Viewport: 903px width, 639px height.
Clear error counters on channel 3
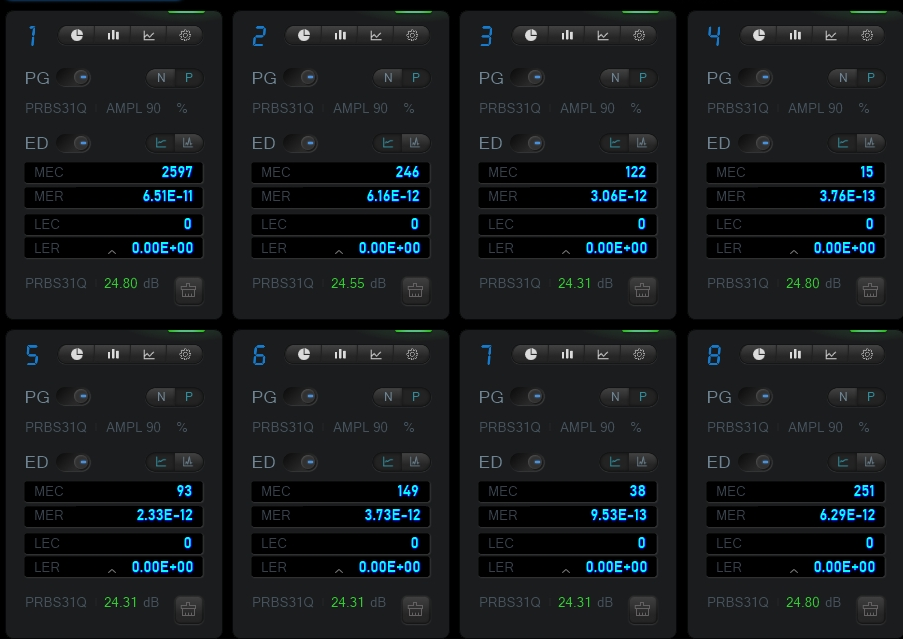pyautogui.click(x=643, y=290)
